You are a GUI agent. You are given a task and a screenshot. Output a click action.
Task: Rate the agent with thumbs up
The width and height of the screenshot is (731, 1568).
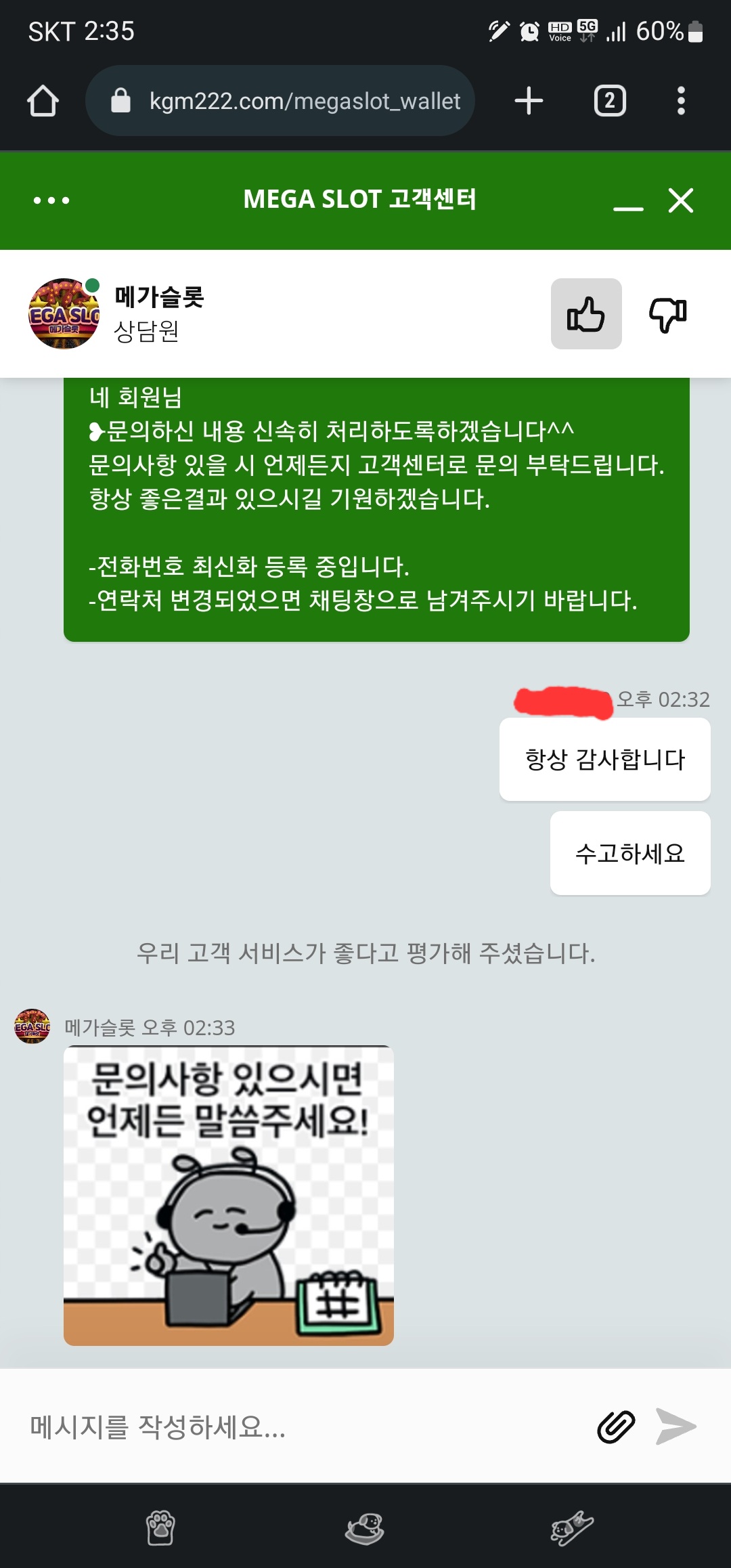tap(586, 313)
